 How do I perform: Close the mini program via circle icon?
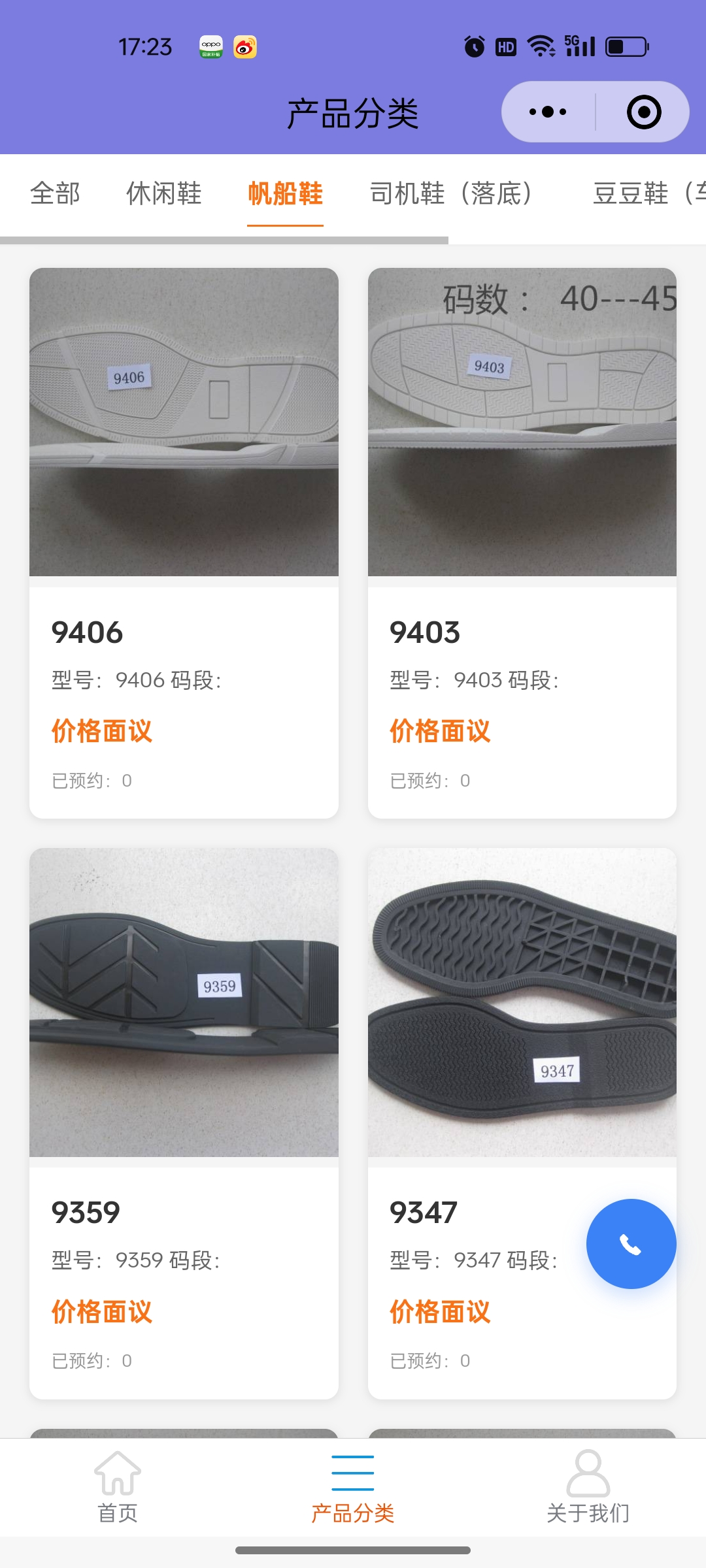tap(643, 112)
